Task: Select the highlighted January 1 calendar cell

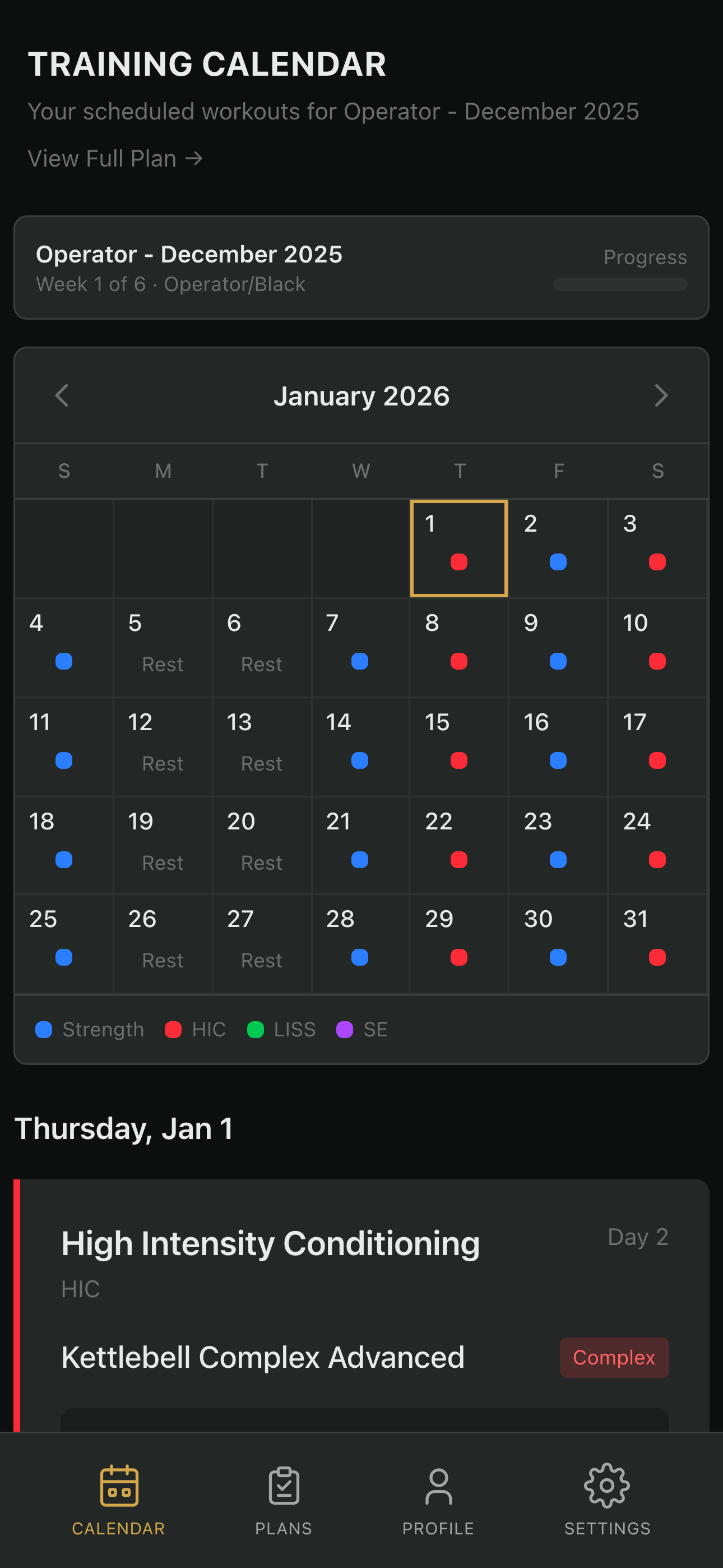Action: pos(459,547)
